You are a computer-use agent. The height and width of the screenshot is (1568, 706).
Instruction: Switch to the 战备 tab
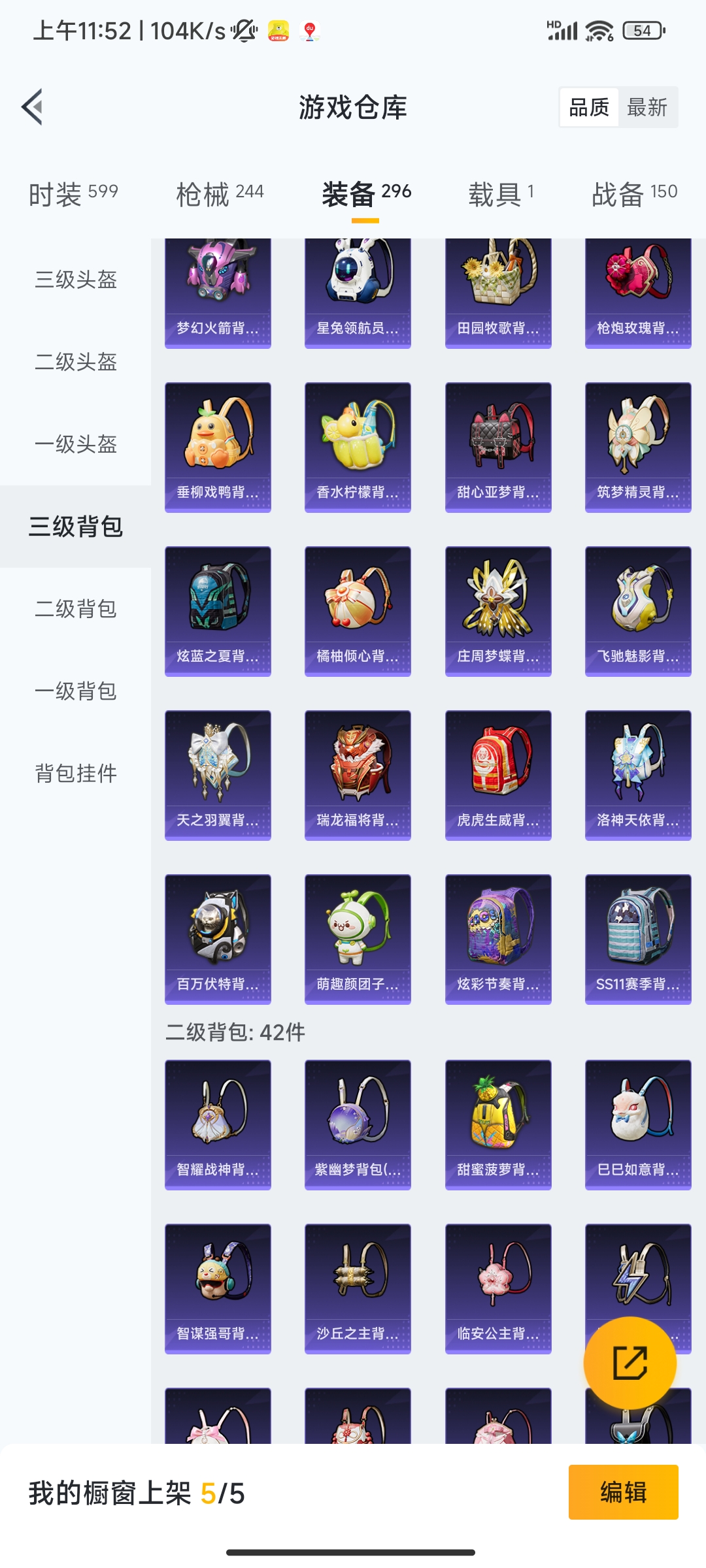[x=634, y=194]
